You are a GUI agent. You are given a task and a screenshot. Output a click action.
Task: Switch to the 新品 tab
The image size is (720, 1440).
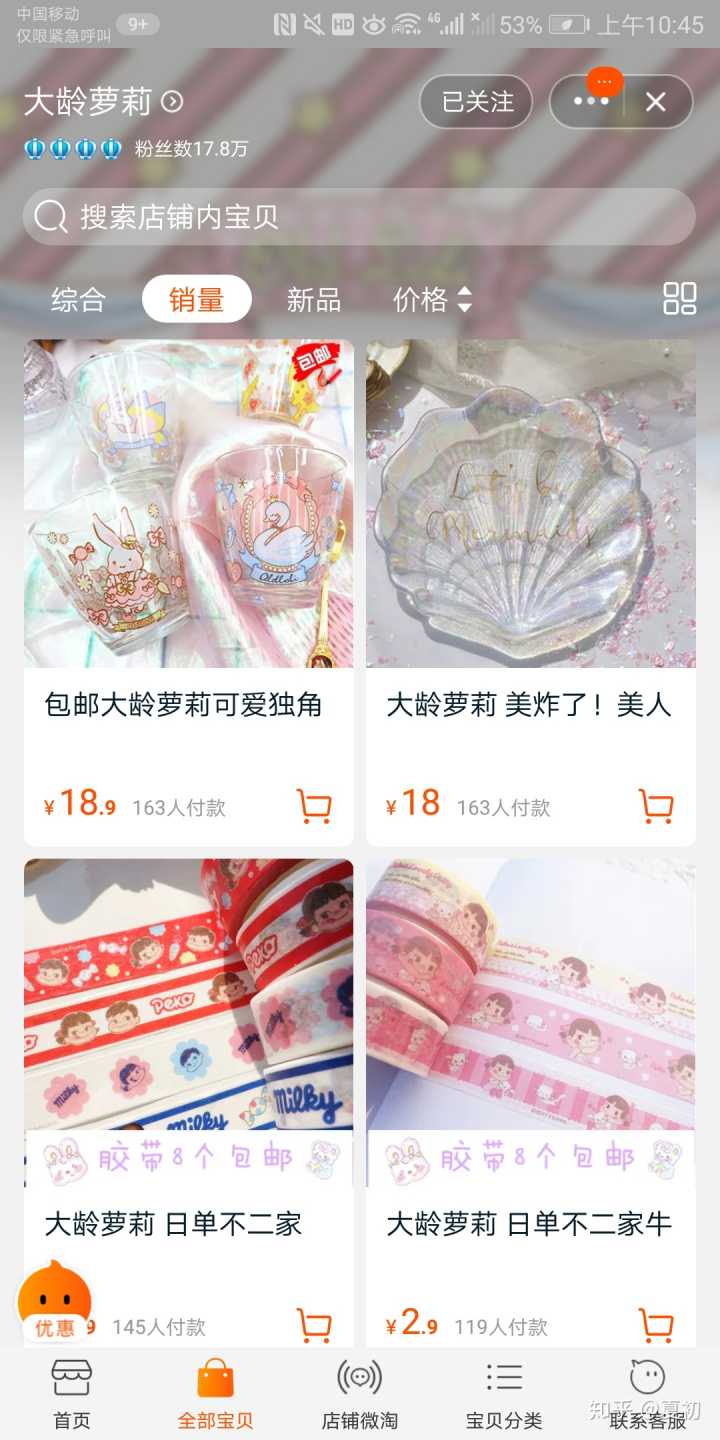pyautogui.click(x=313, y=299)
